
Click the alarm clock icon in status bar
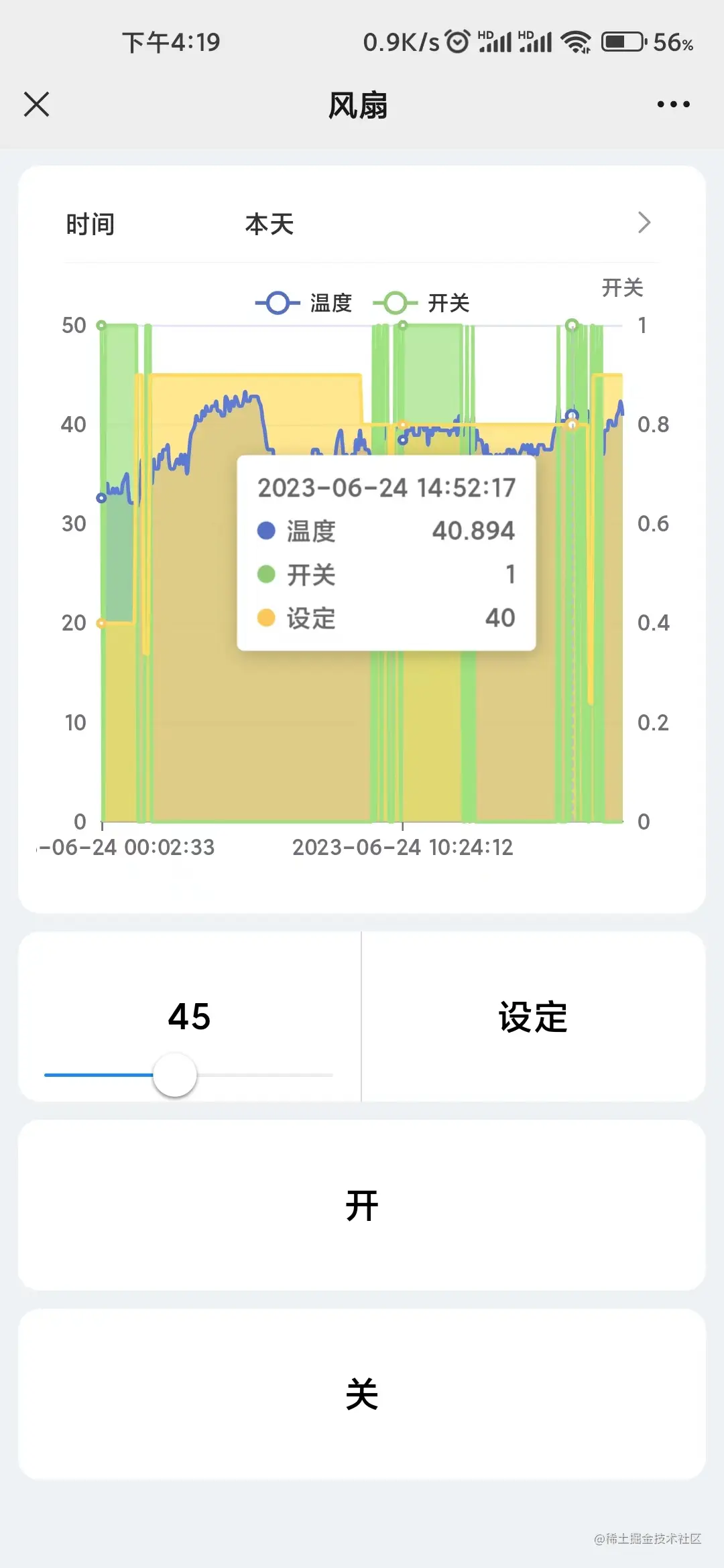(x=458, y=42)
